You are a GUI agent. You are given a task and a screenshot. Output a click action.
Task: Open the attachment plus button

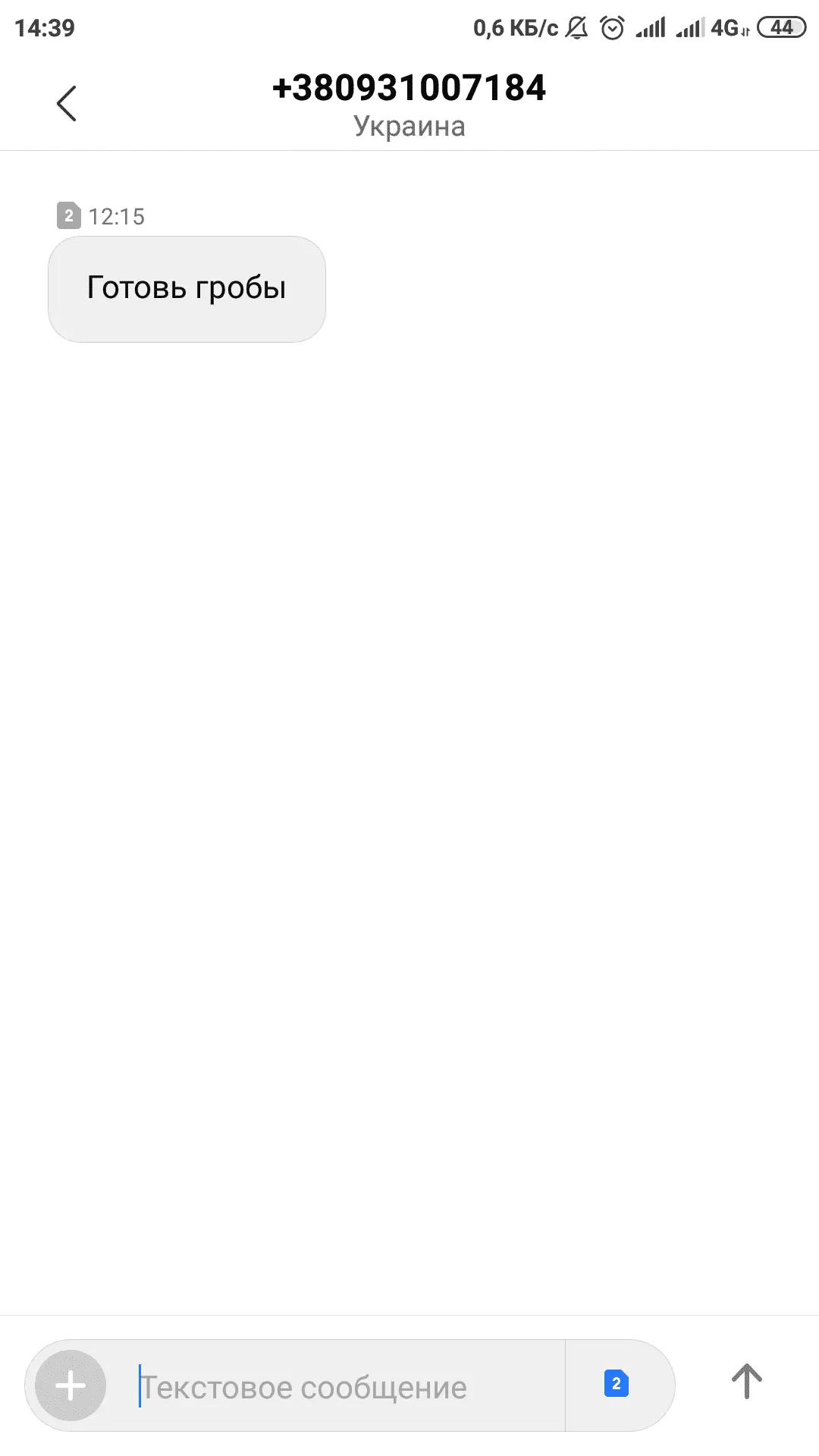(x=71, y=1385)
